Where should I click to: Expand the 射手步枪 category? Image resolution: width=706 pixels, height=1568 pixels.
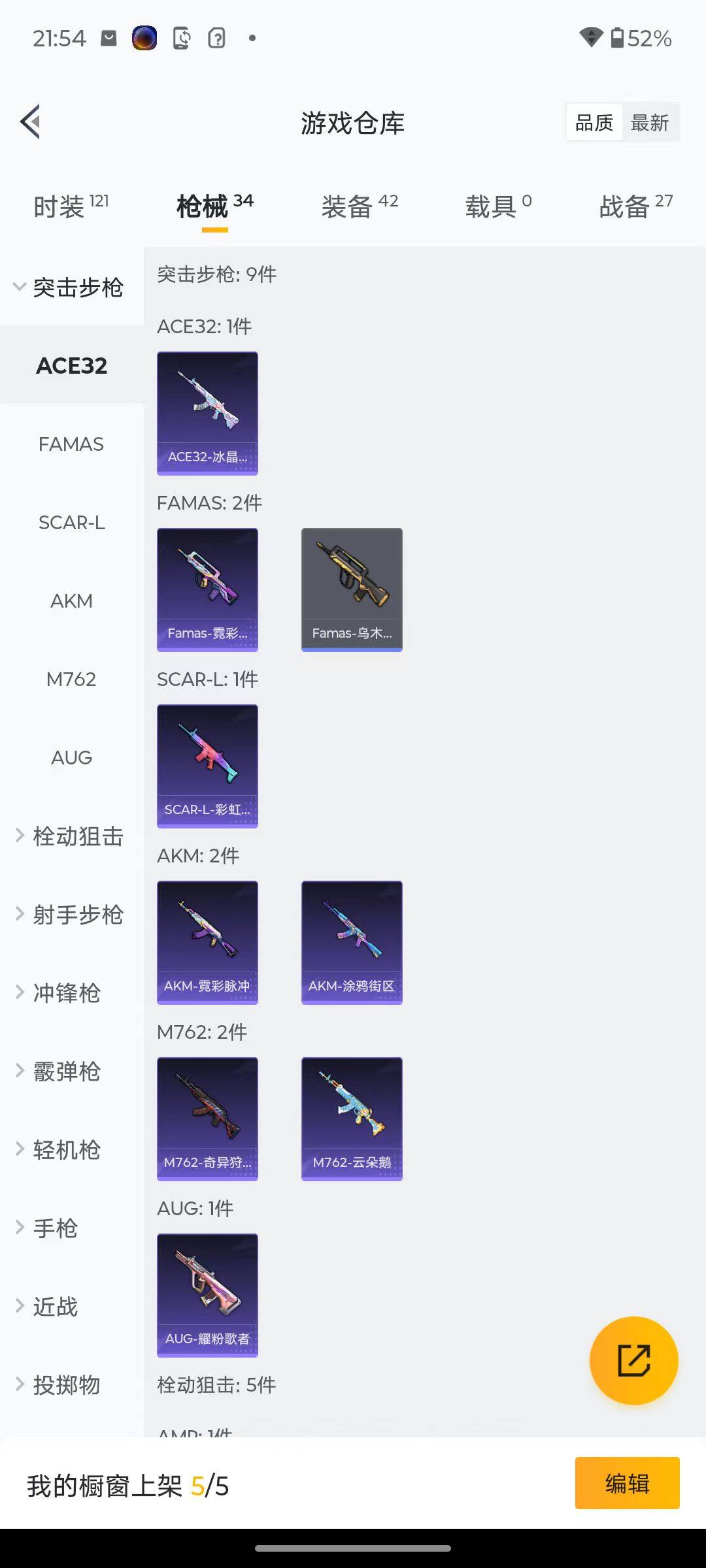71,915
